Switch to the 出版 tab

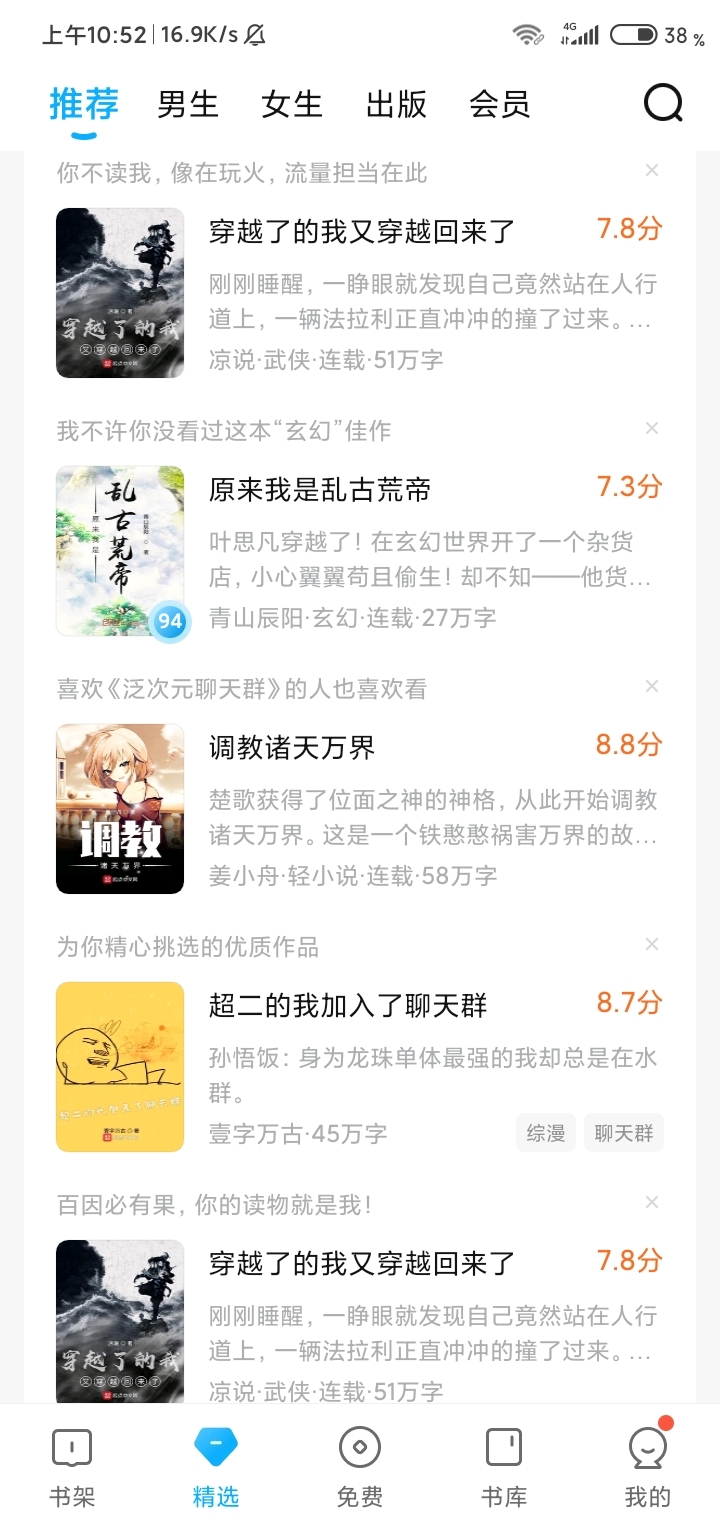(x=396, y=104)
